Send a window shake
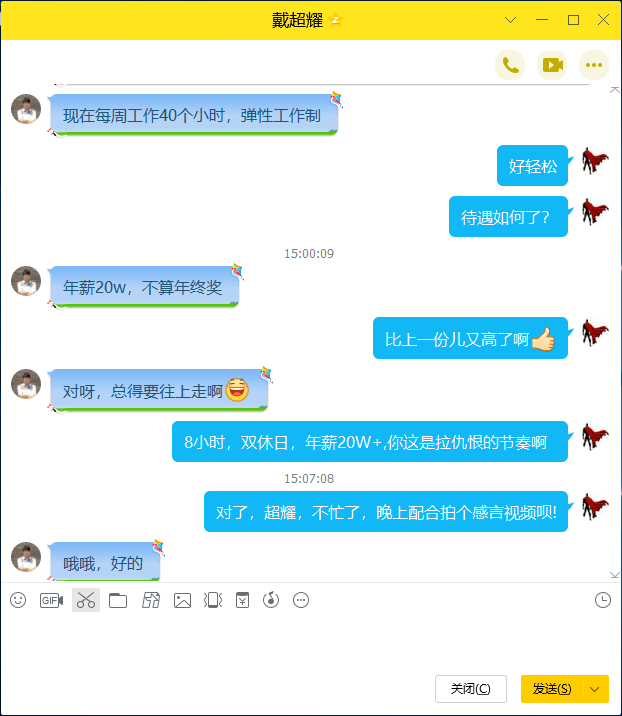The image size is (622, 716). coord(212,600)
